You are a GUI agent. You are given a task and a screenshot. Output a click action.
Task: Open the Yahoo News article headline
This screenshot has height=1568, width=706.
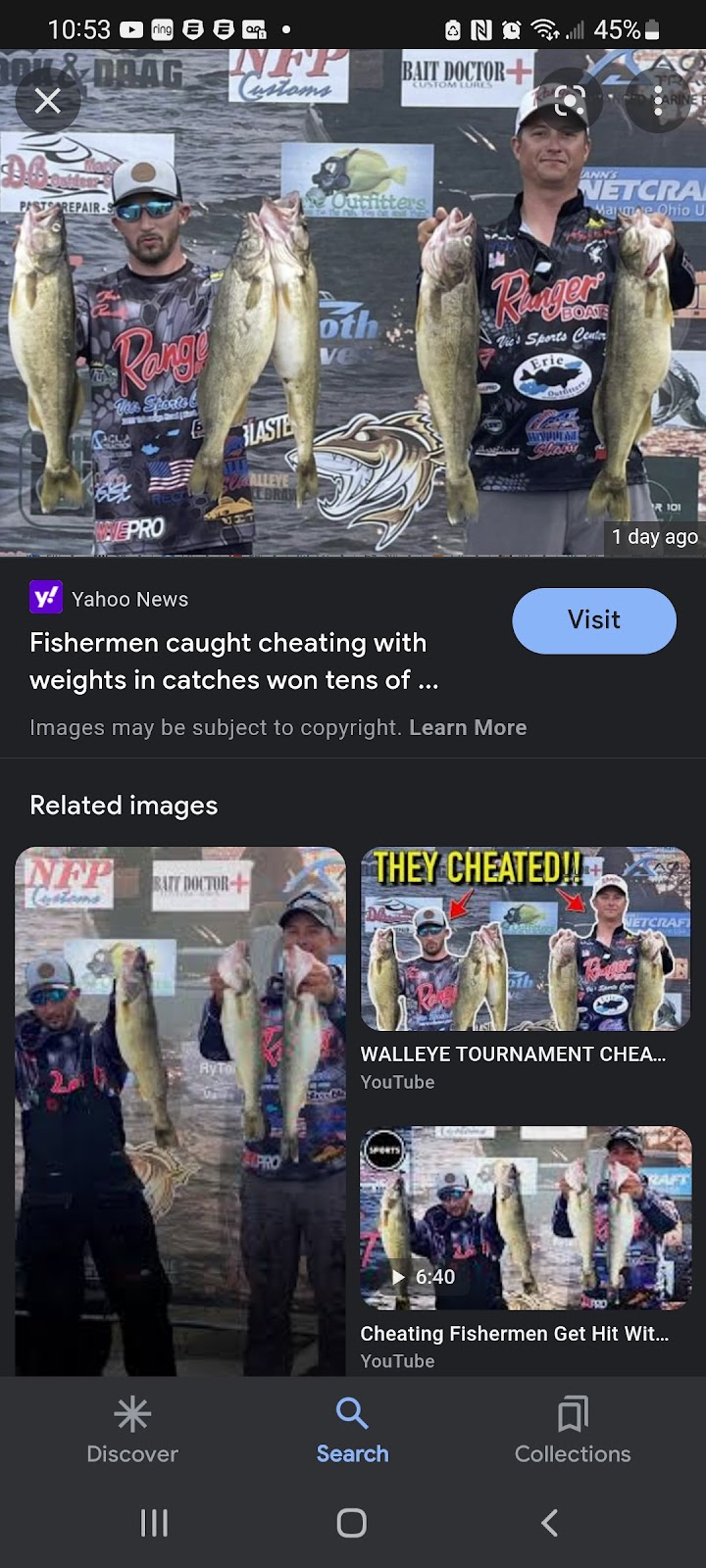point(233,661)
